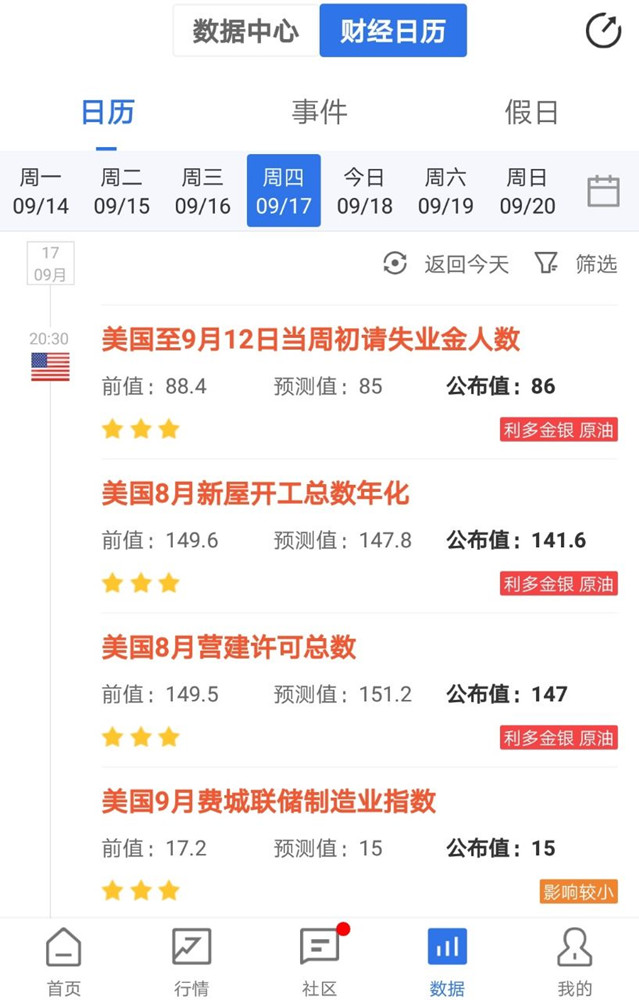
Task: Open the calendar date picker icon
Action: coord(603,190)
